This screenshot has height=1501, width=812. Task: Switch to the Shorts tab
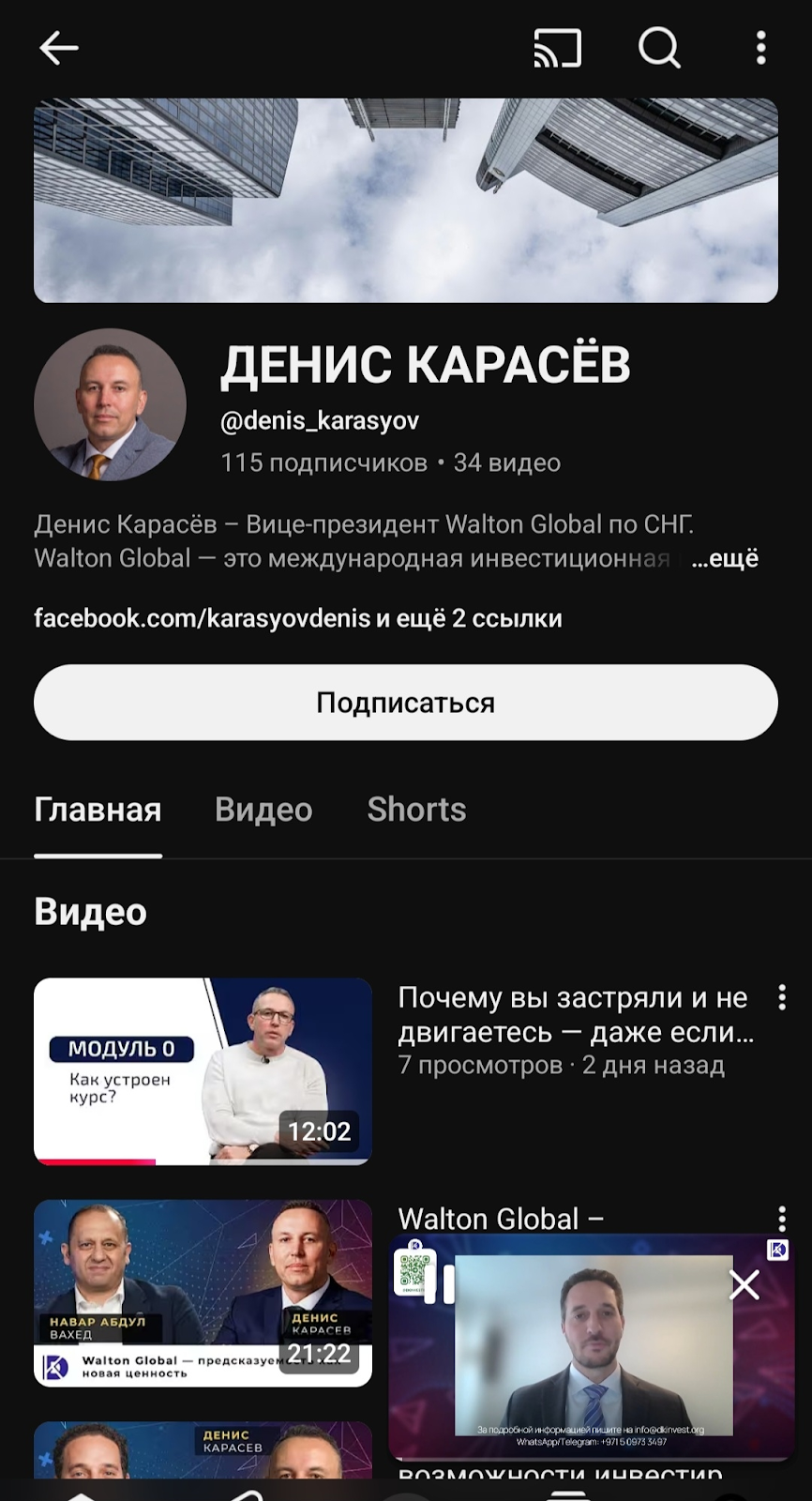[416, 810]
